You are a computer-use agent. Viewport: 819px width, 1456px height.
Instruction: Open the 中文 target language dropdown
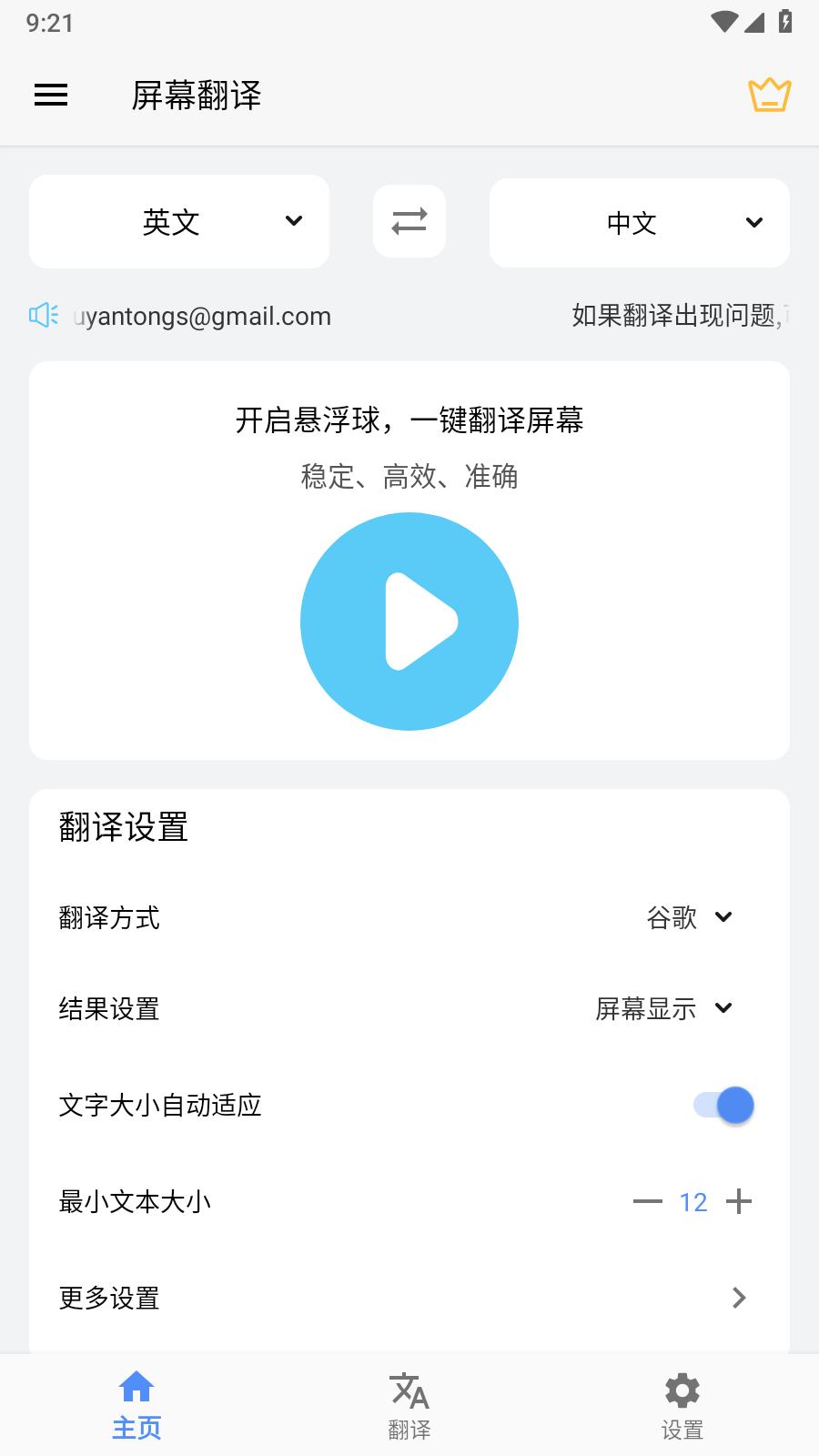tap(639, 223)
